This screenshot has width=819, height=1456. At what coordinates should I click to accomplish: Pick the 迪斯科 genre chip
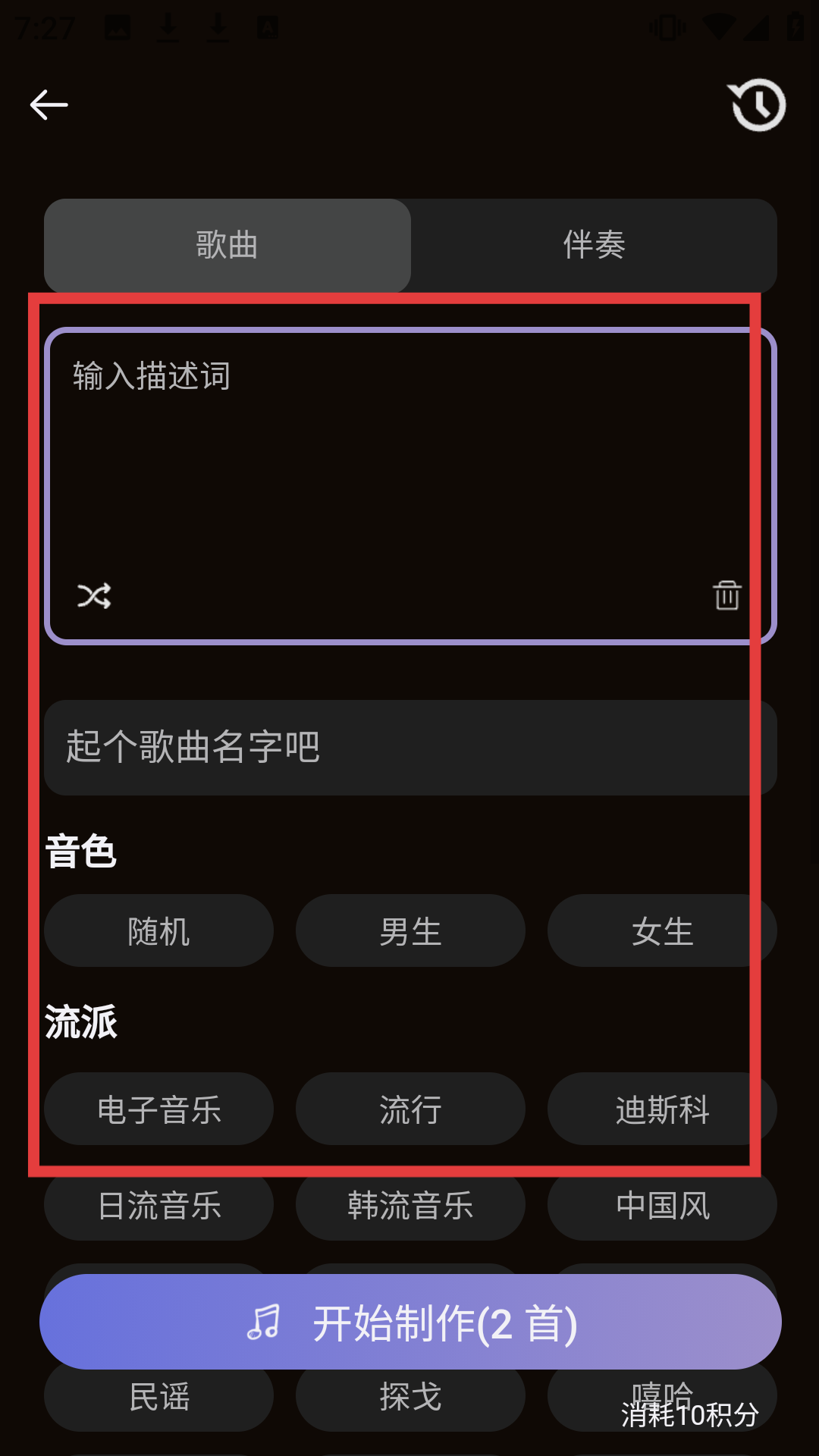pyautogui.click(x=662, y=1109)
